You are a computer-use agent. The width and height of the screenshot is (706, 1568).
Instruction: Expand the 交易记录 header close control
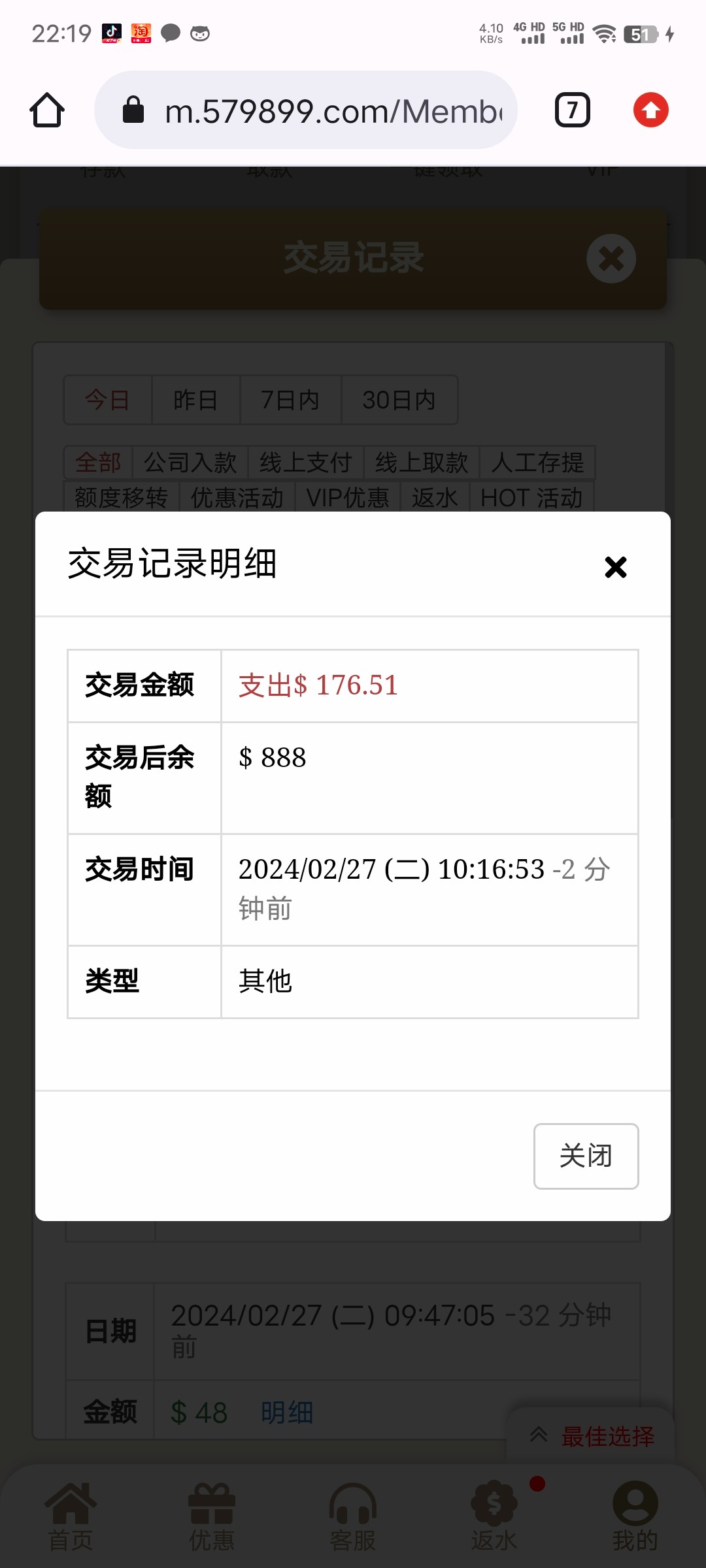point(611,259)
